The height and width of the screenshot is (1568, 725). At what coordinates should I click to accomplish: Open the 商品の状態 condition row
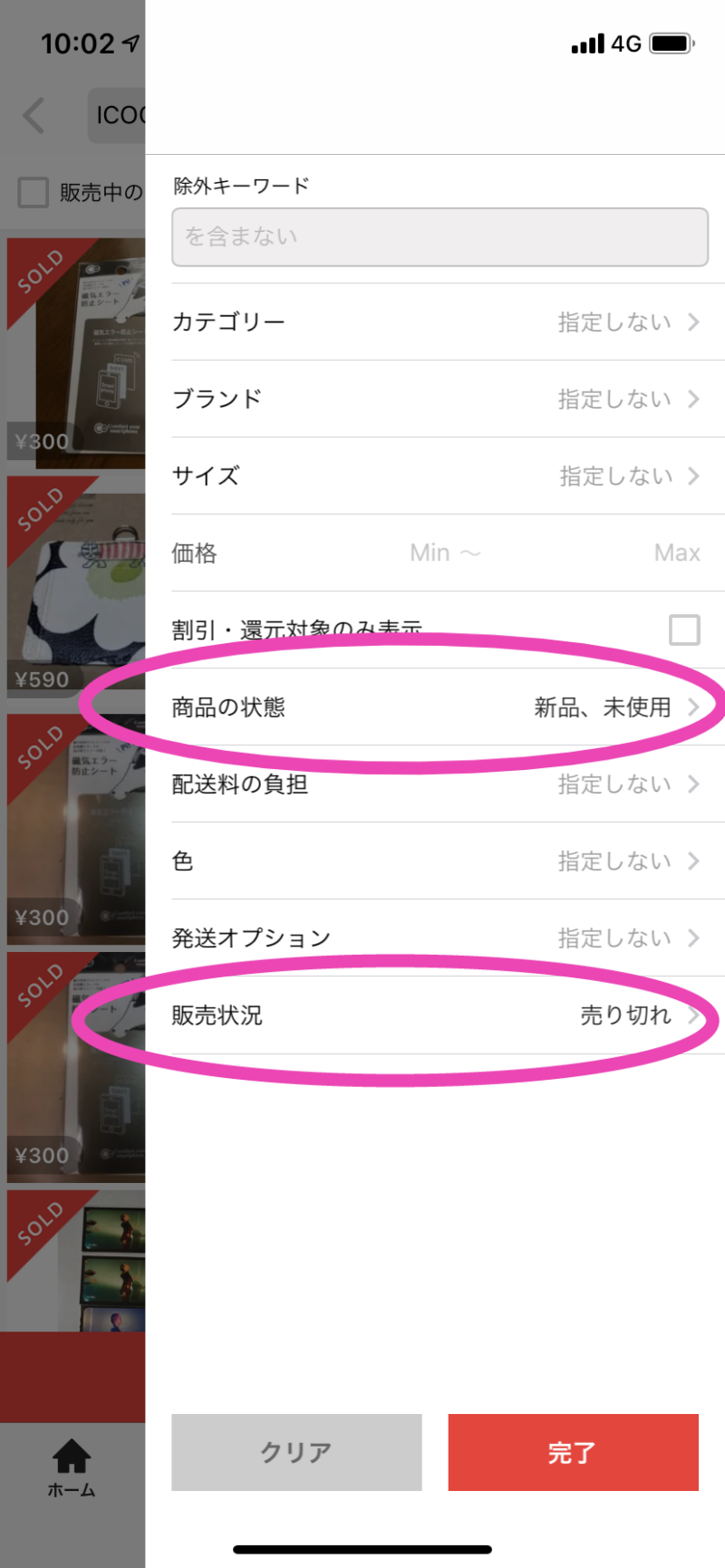click(436, 707)
